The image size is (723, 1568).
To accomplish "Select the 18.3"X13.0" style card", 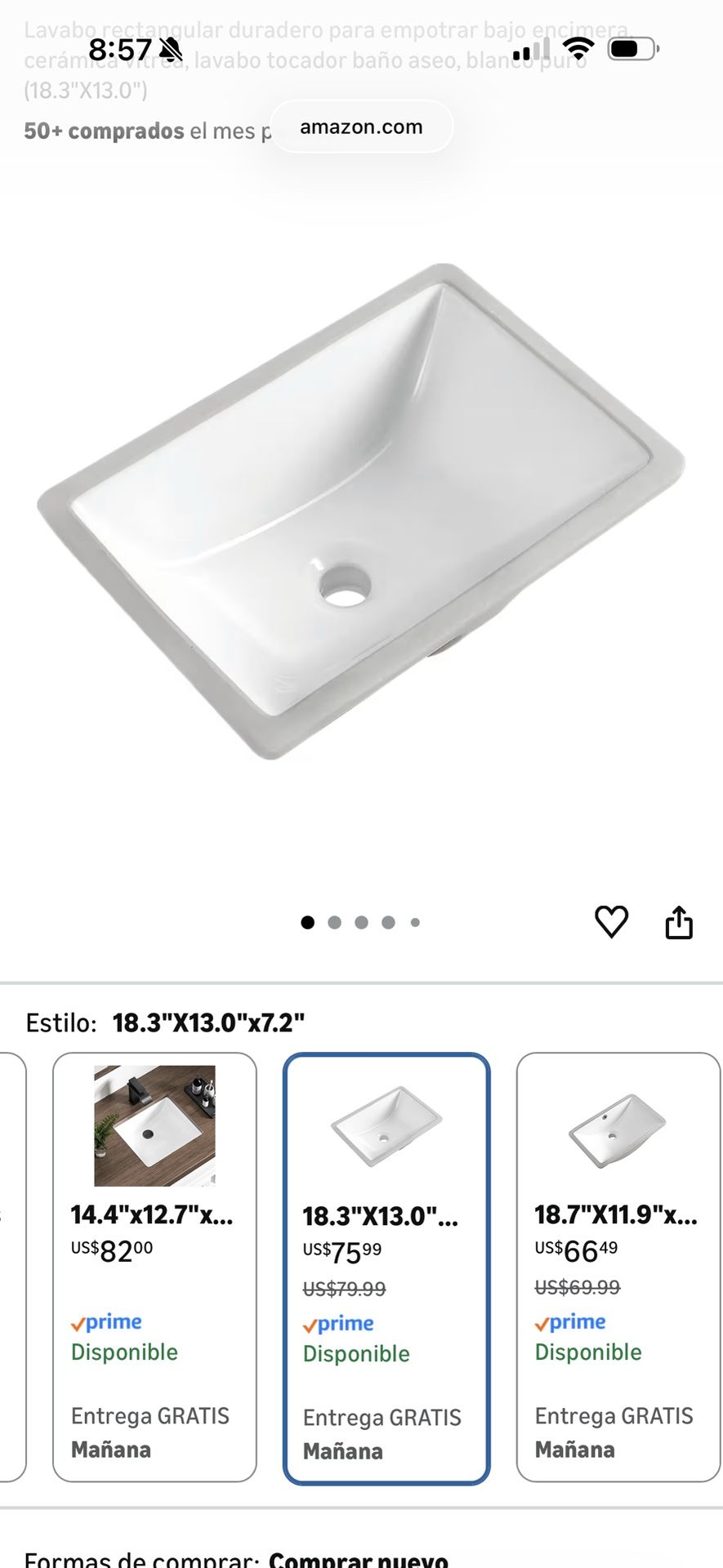I will pos(386,1268).
